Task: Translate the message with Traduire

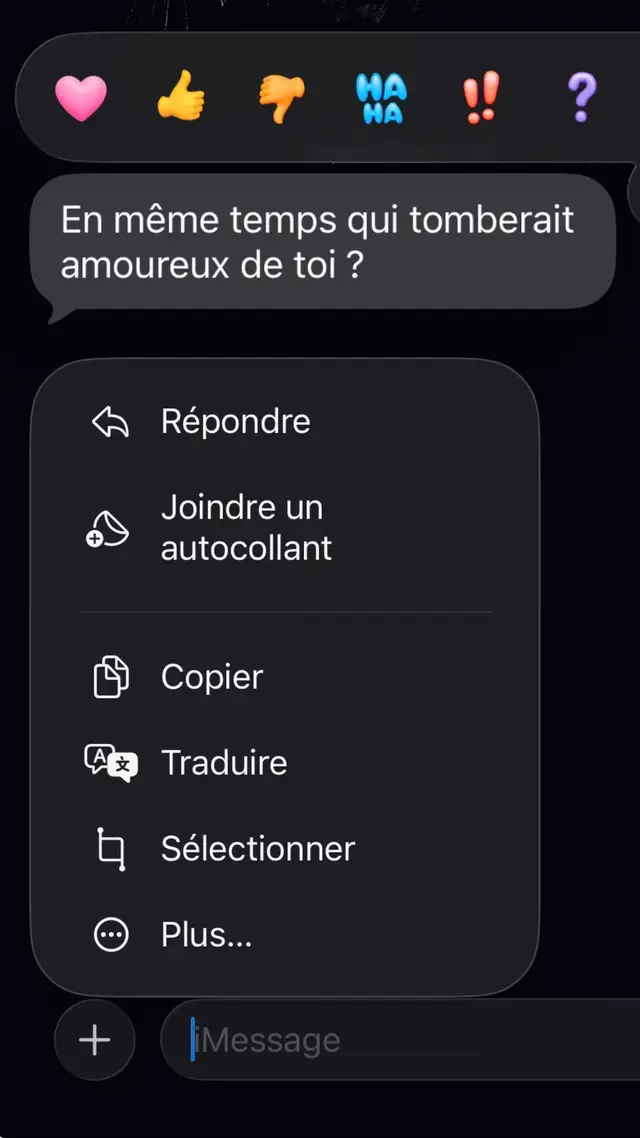Action: coord(284,763)
